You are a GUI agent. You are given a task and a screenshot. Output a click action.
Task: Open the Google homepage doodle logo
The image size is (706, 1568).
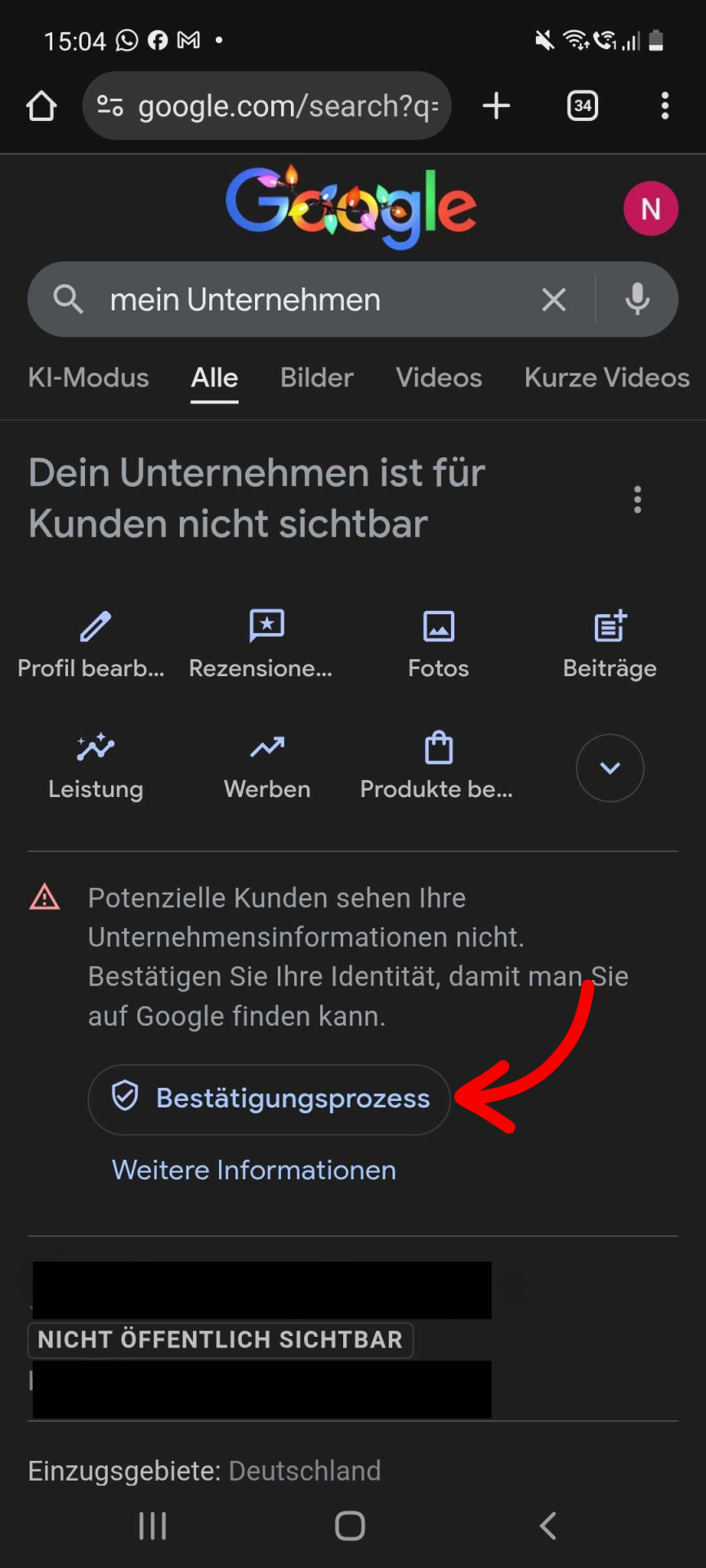pyautogui.click(x=351, y=207)
